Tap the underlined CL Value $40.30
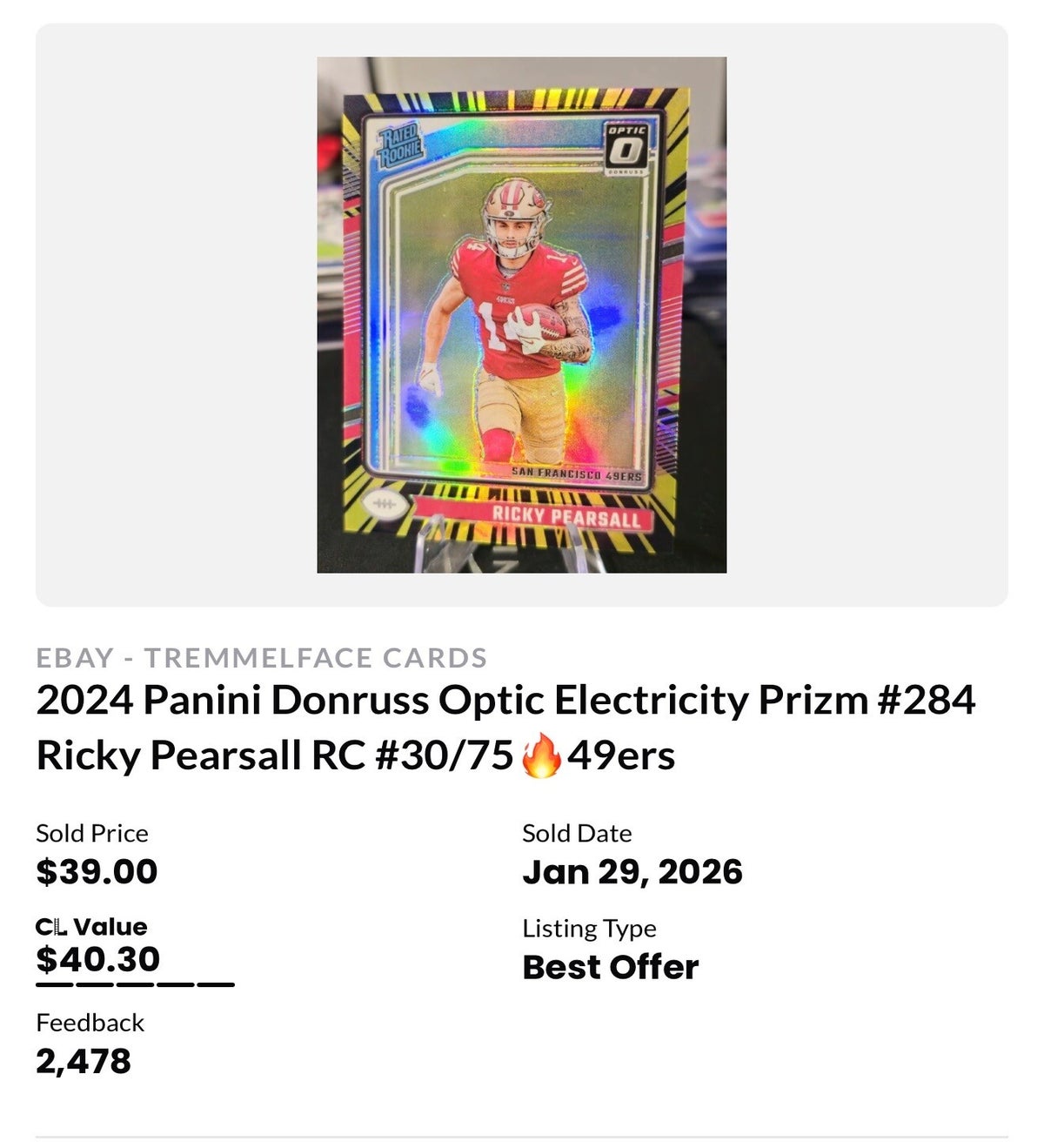1044x1148 pixels. click(98, 959)
